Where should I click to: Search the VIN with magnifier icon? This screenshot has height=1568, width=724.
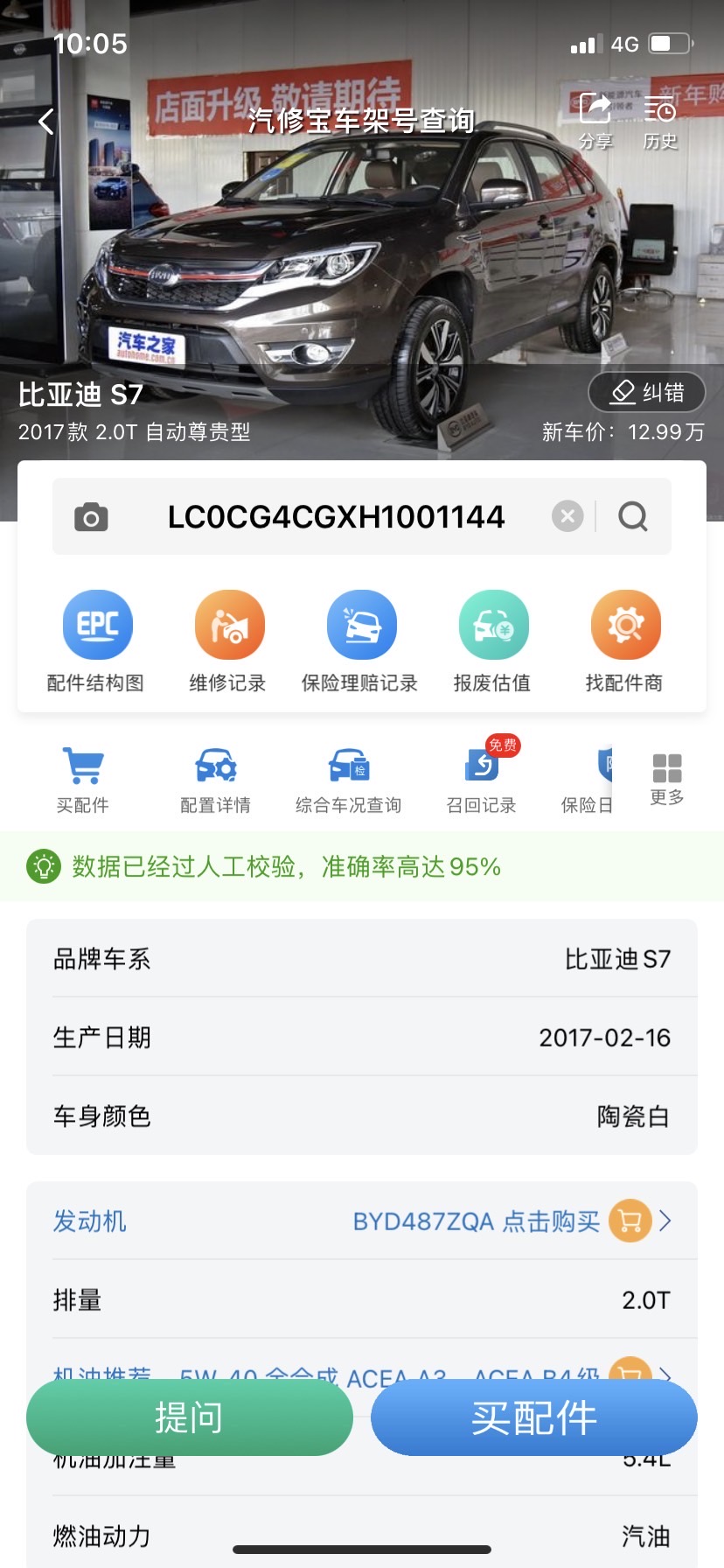pos(633,516)
